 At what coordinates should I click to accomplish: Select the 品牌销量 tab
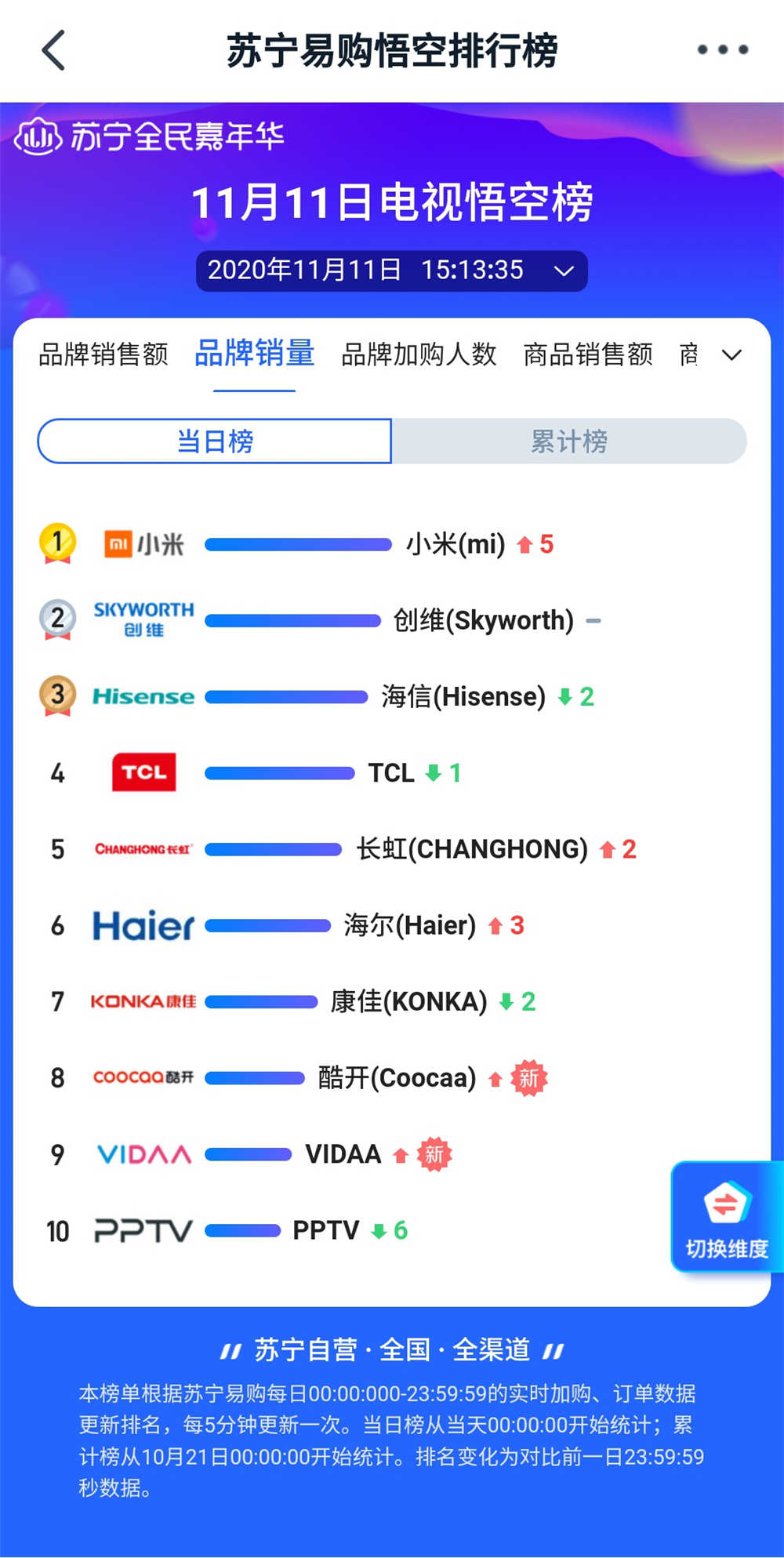point(254,354)
